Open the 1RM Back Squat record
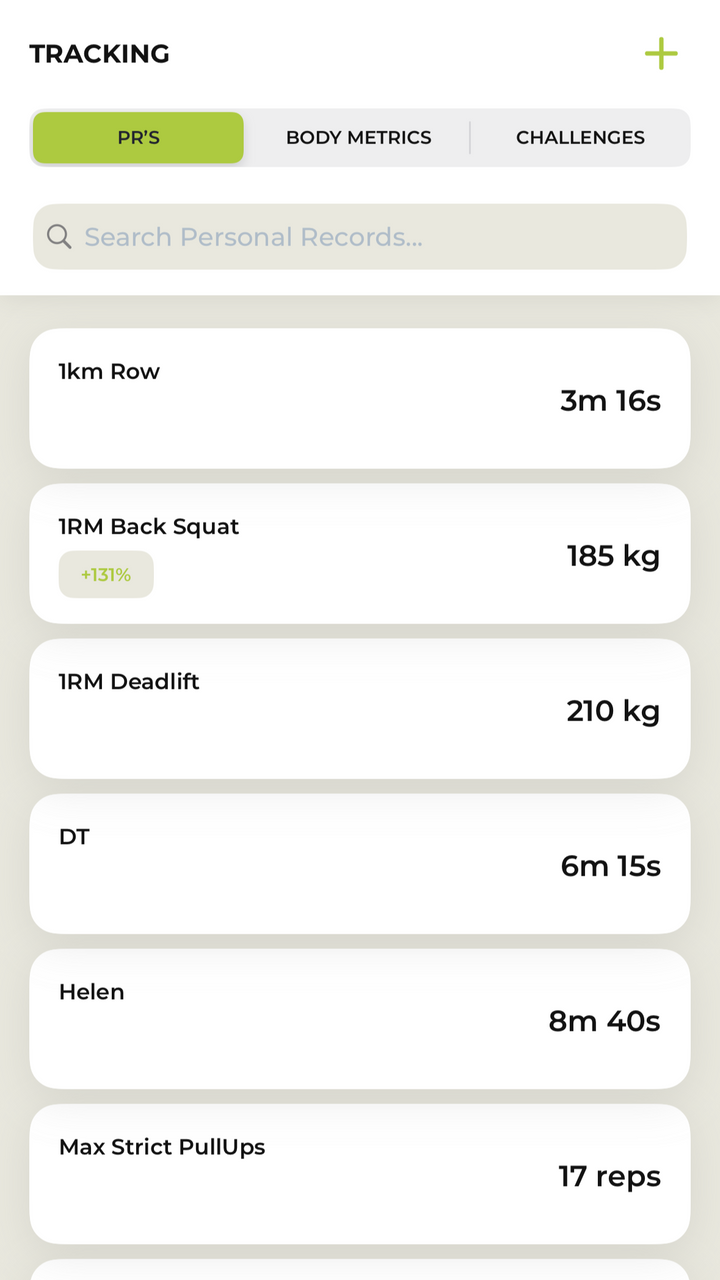This screenshot has height=1280, width=720. click(x=360, y=553)
